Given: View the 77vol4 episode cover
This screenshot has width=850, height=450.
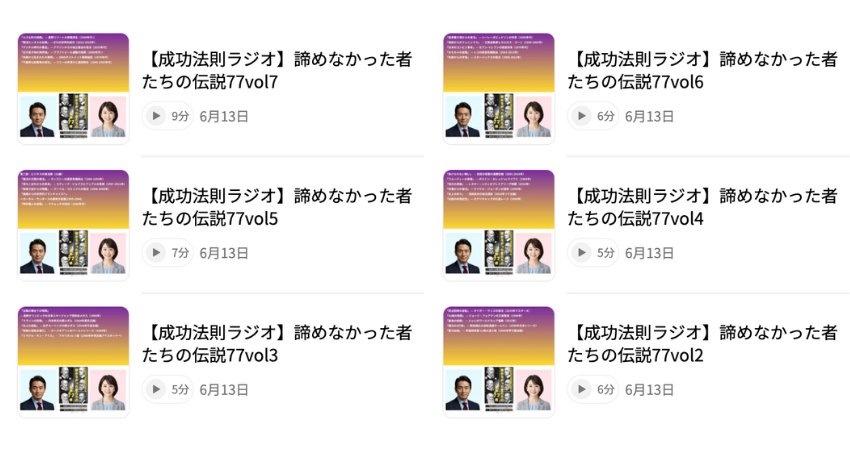Looking at the screenshot, I should click(x=499, y=225).
